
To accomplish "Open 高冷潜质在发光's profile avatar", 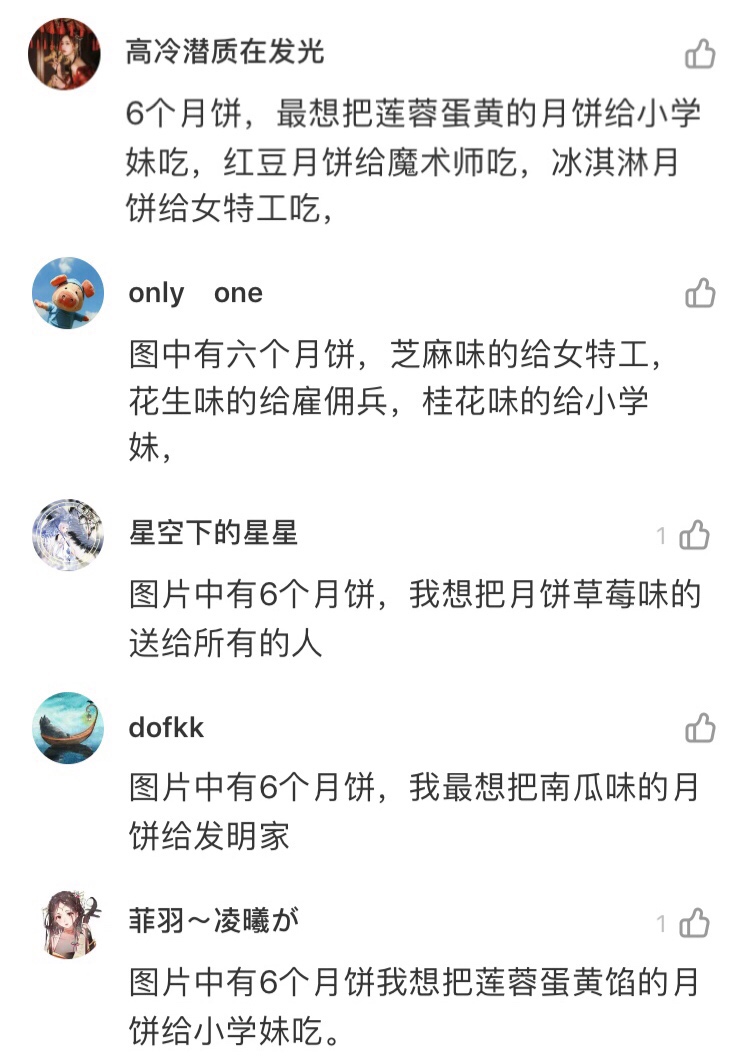I will 64,53.
